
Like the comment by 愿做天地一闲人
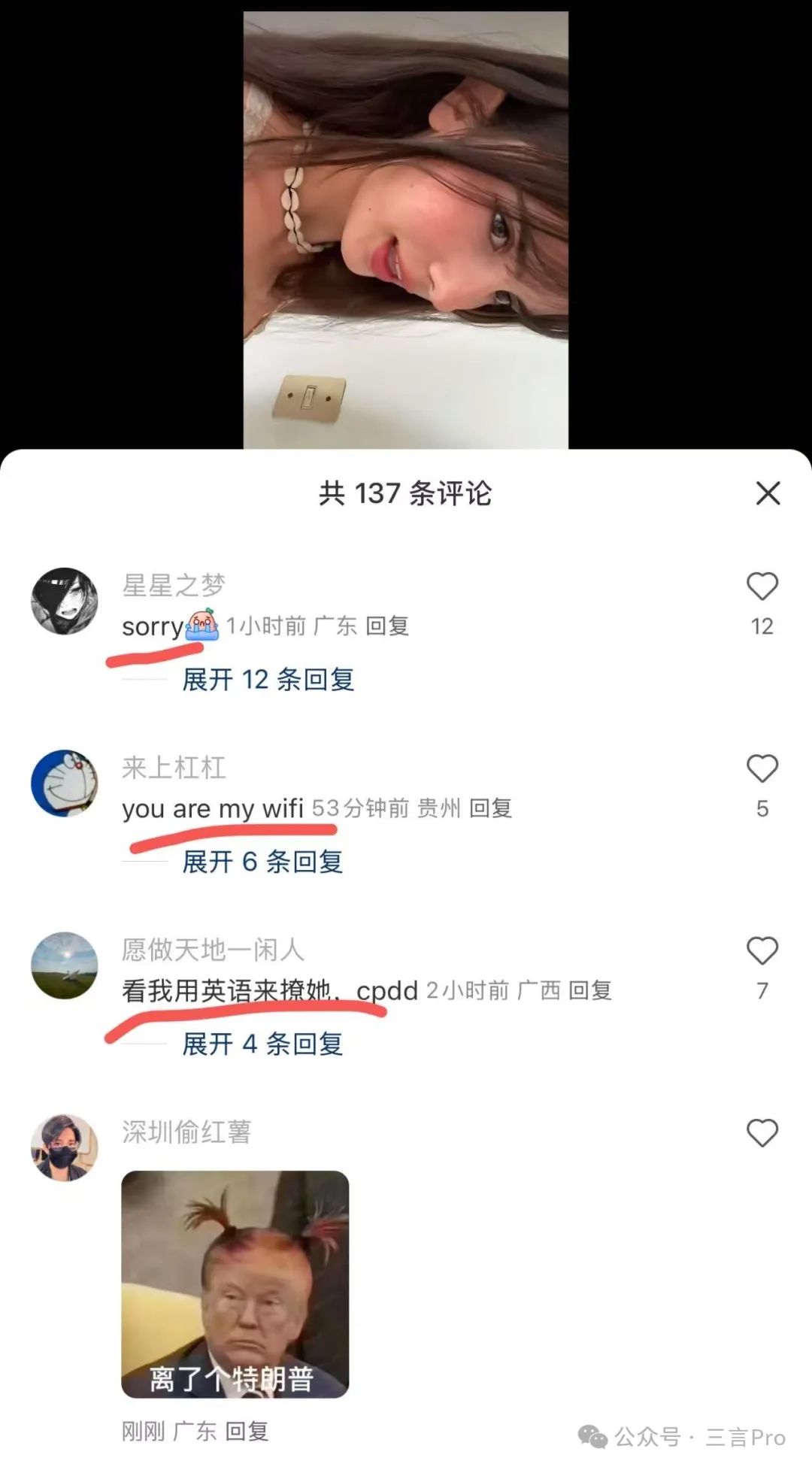pos(762,952)
